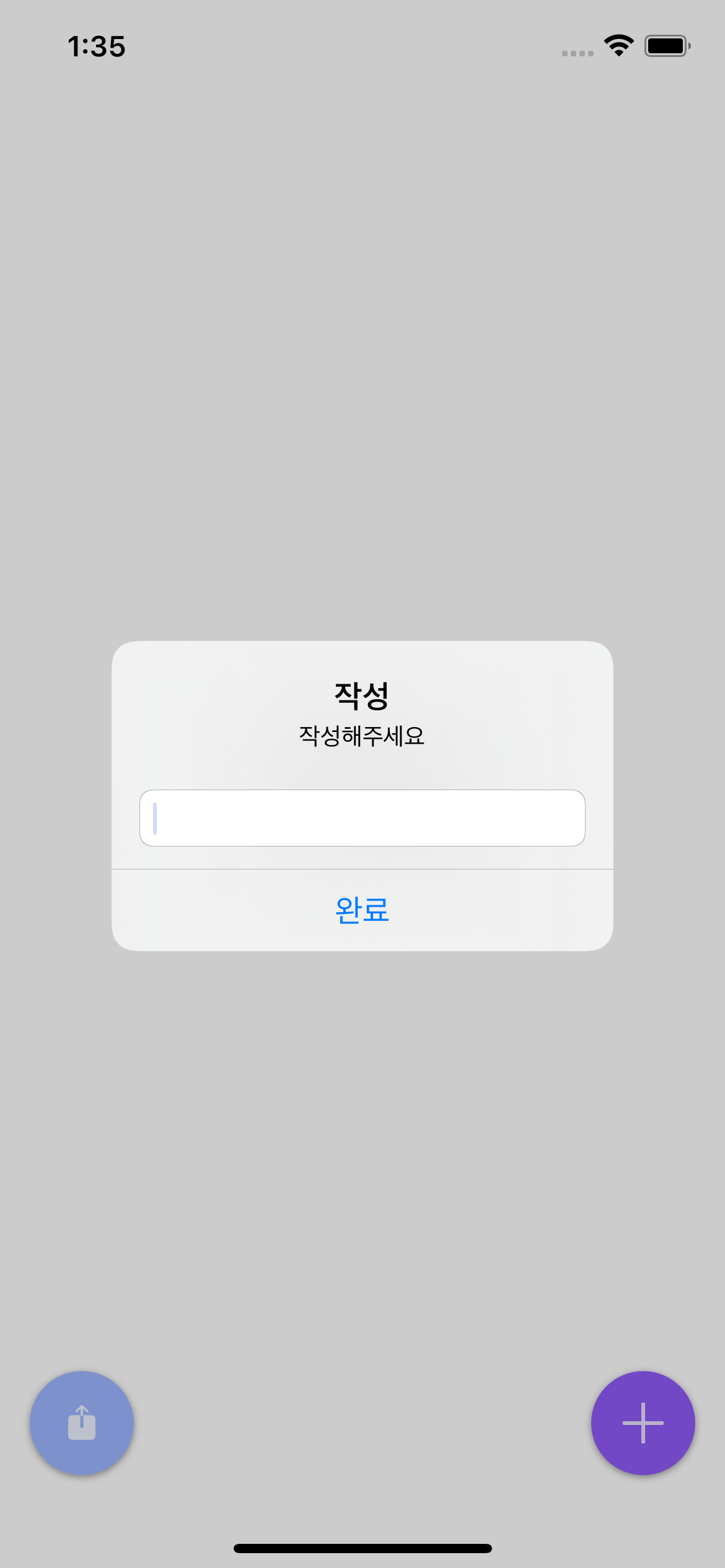Tap the plus symbol to create new item
Image resolution: width=725 pixels, height=1568 pixels.
pyautogui.click(x=643, y=1424)
